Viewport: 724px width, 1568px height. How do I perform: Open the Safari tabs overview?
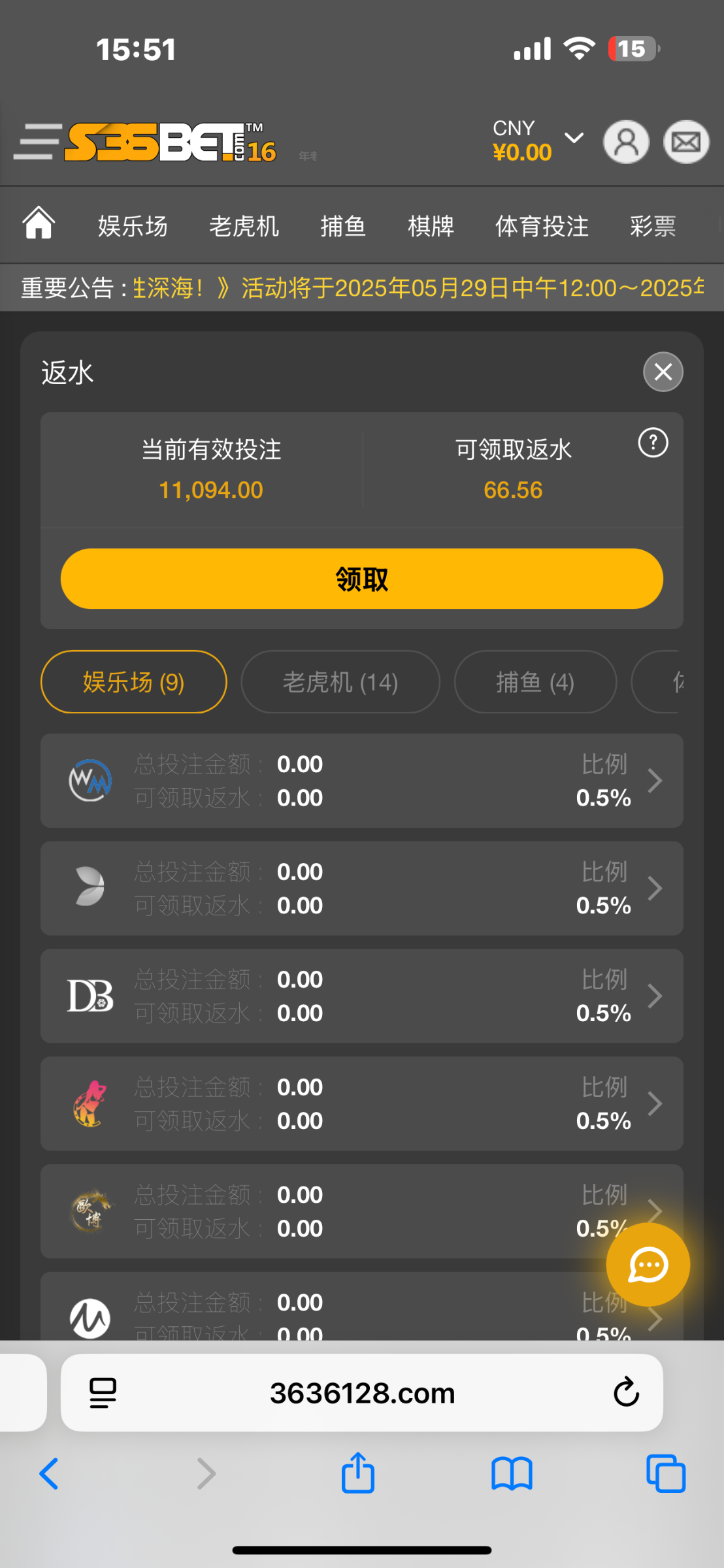click(x=665, y=1474)
